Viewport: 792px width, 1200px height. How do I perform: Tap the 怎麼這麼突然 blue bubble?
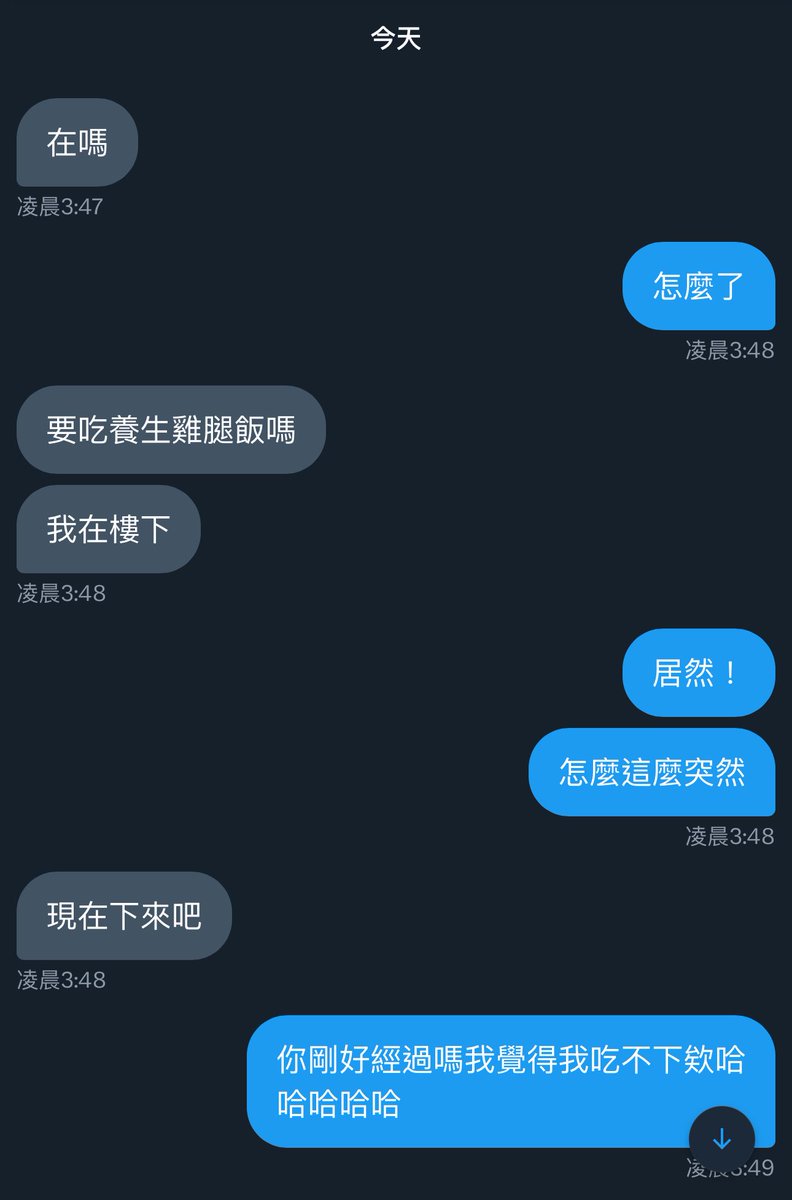(x=652, y=772)
